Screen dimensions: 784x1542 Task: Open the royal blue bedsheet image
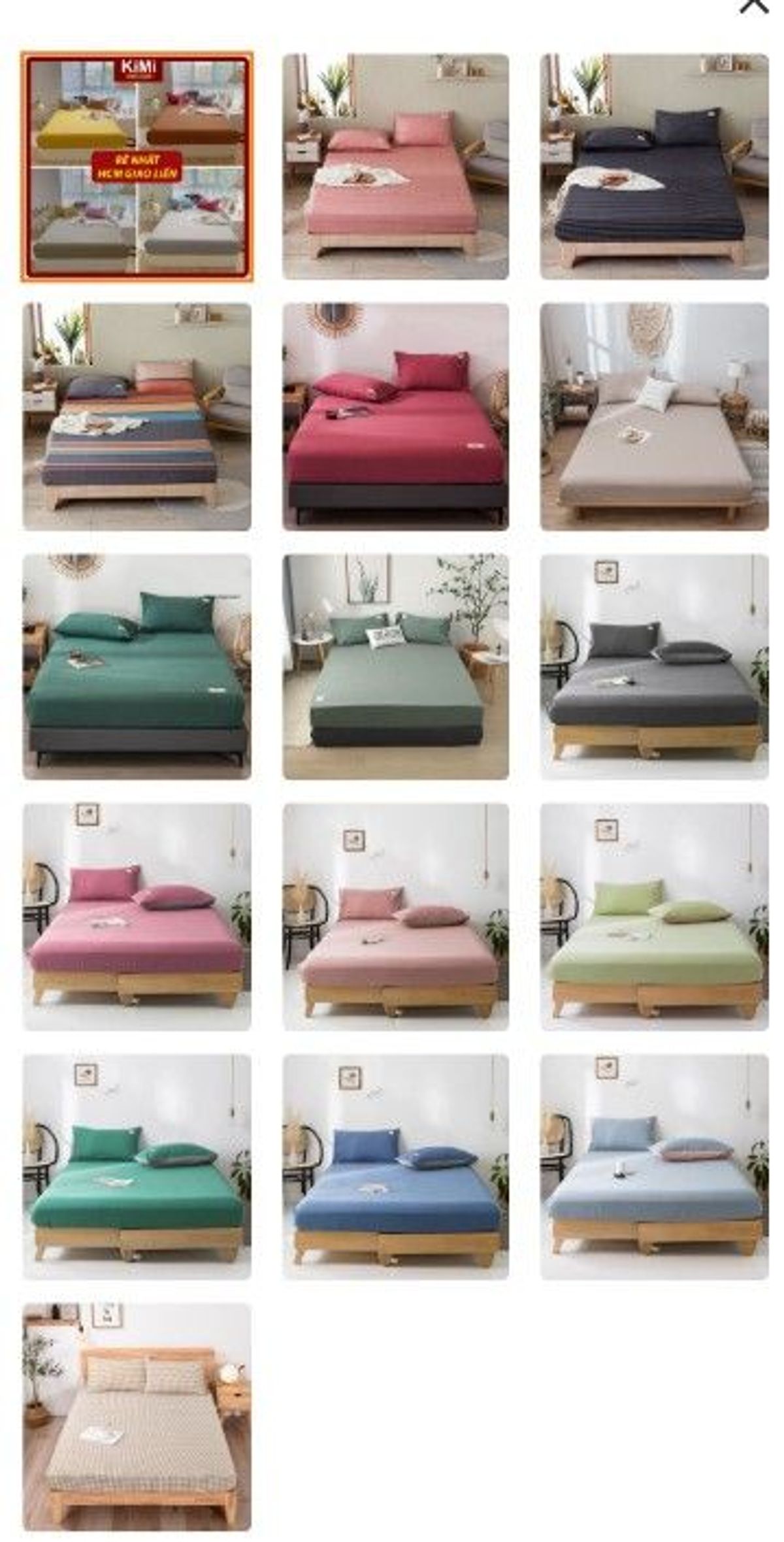(395, 1166)
